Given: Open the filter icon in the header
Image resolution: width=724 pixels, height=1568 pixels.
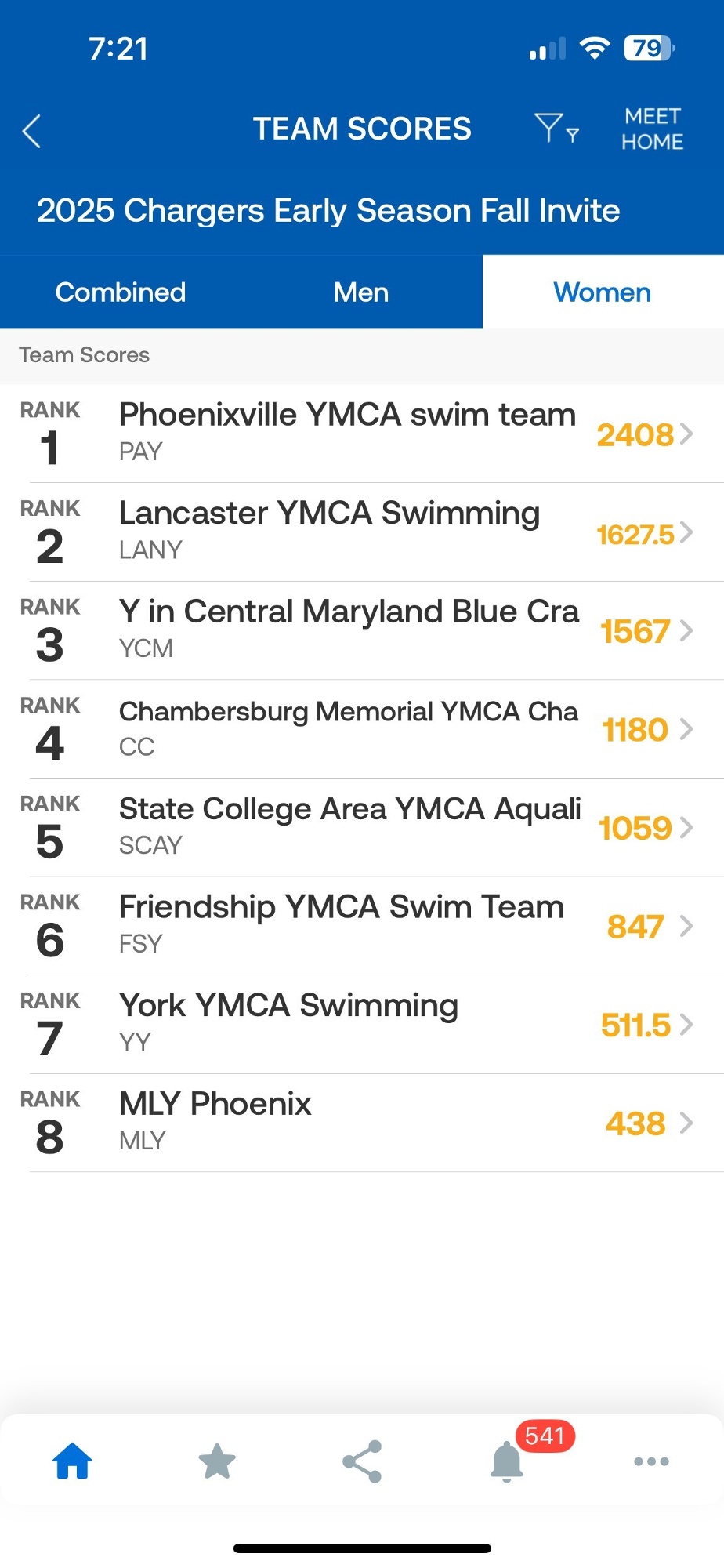Looking at the screenshot, I should click(x=556, y=128).
